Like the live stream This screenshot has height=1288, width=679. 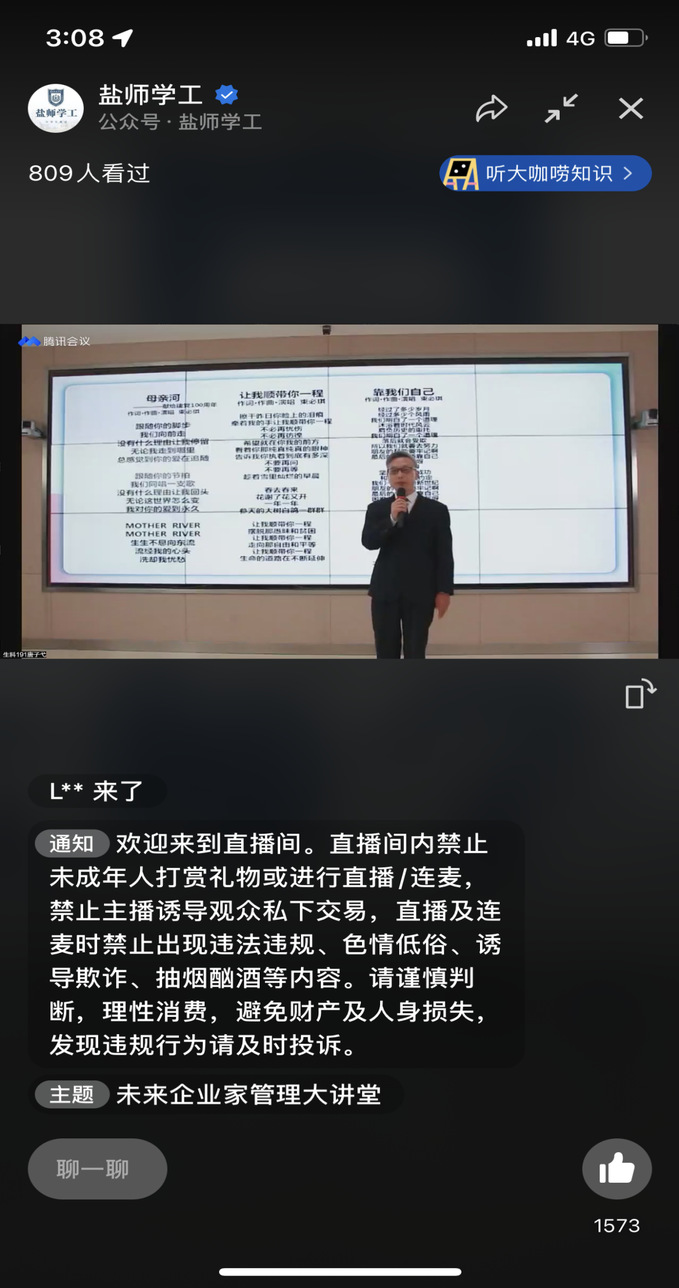[x=616, y=1168]
